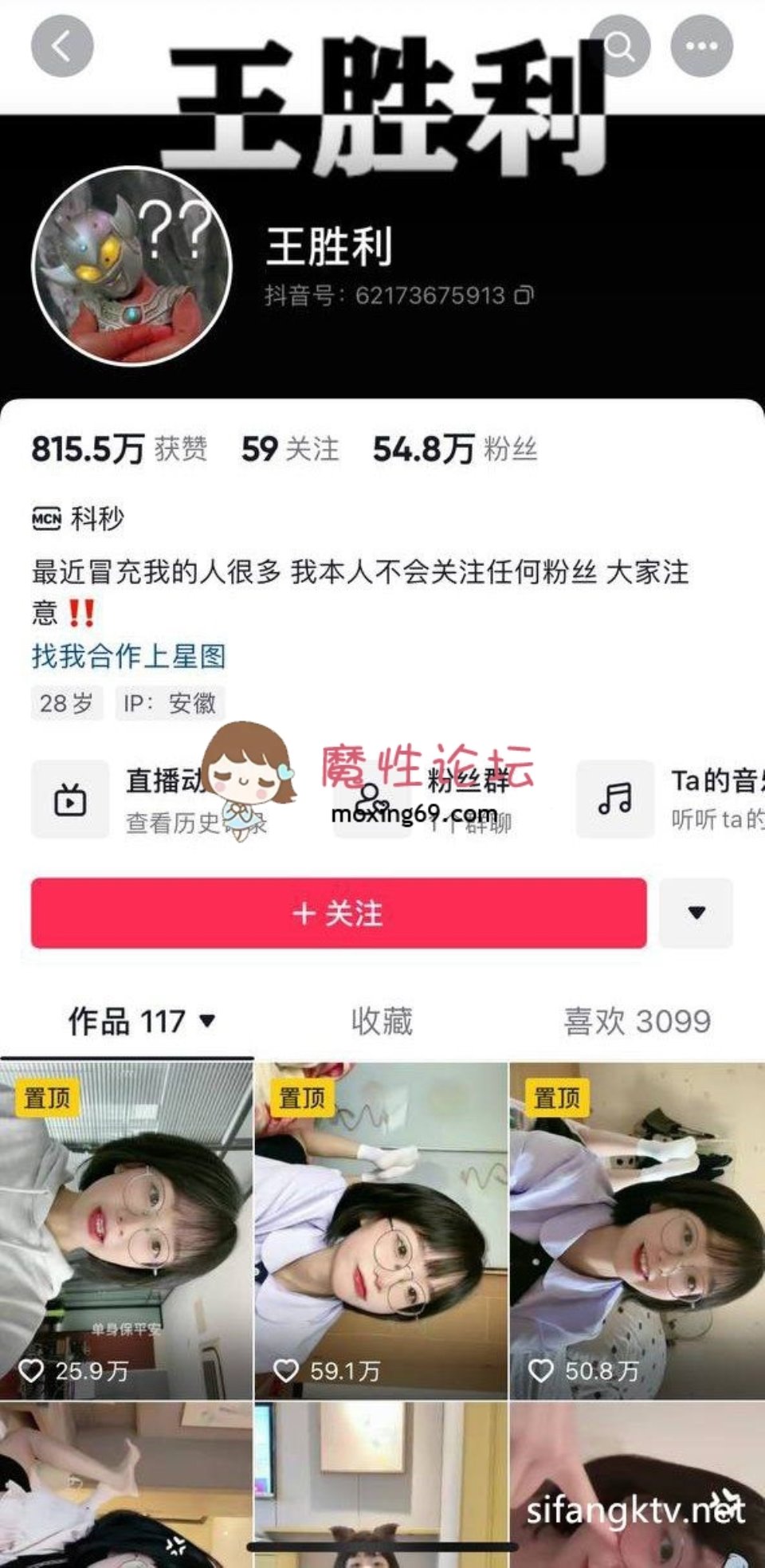This screenshot has width=765, height=1568.
Task: Play the pinned video with 50.8万 likes
Action: click(x=637, y=1232)
